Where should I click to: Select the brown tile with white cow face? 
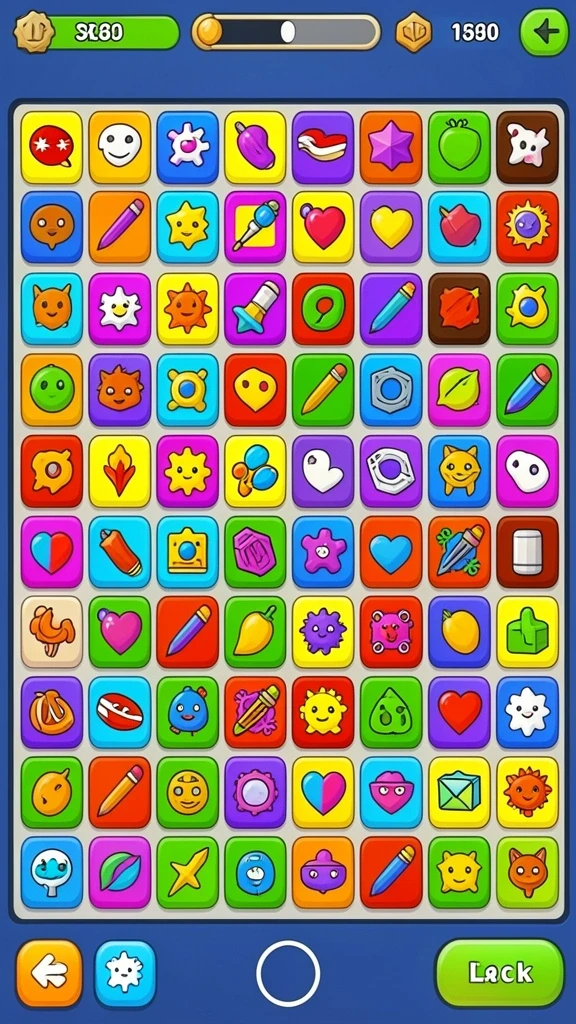point(527,147)
